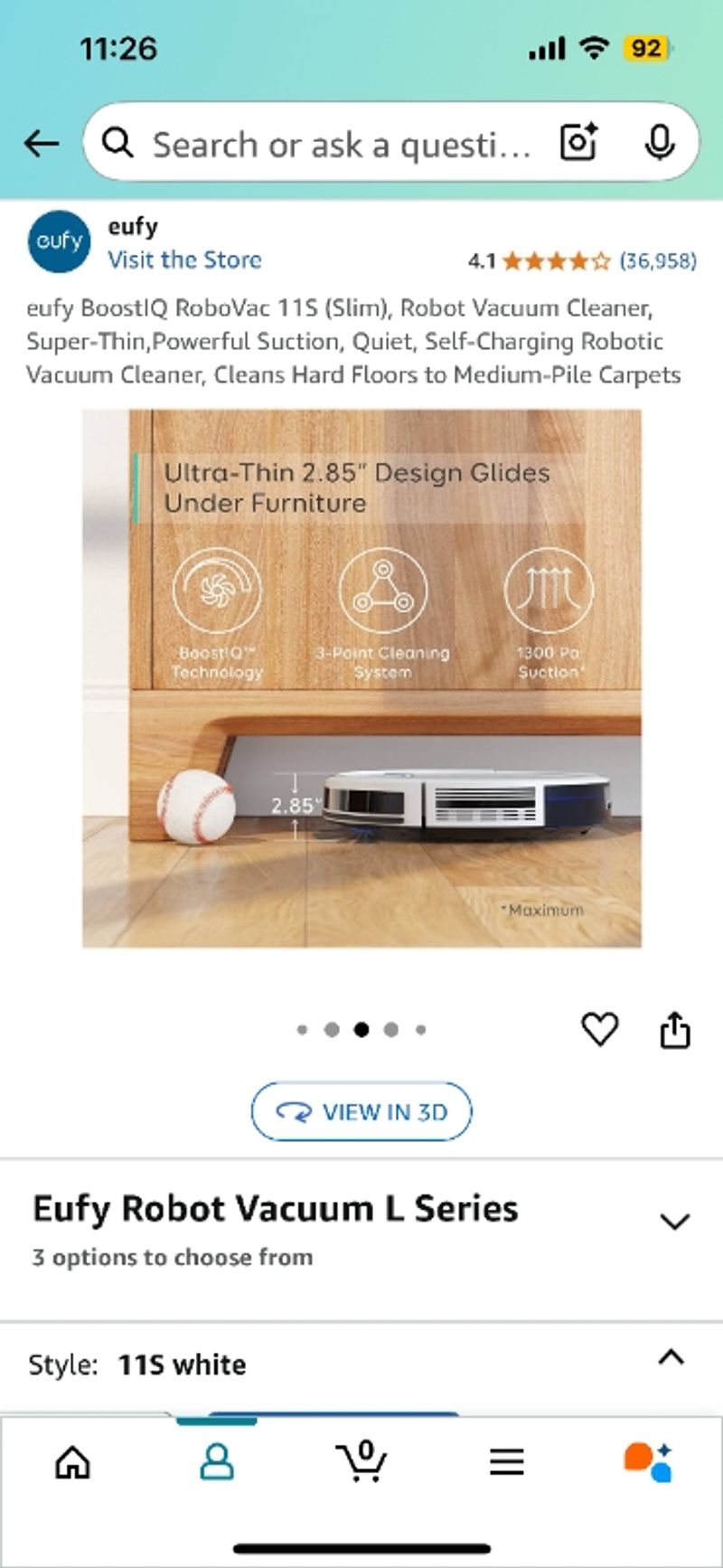Select the third carousel dot indicator

(x=361, y=1029)
